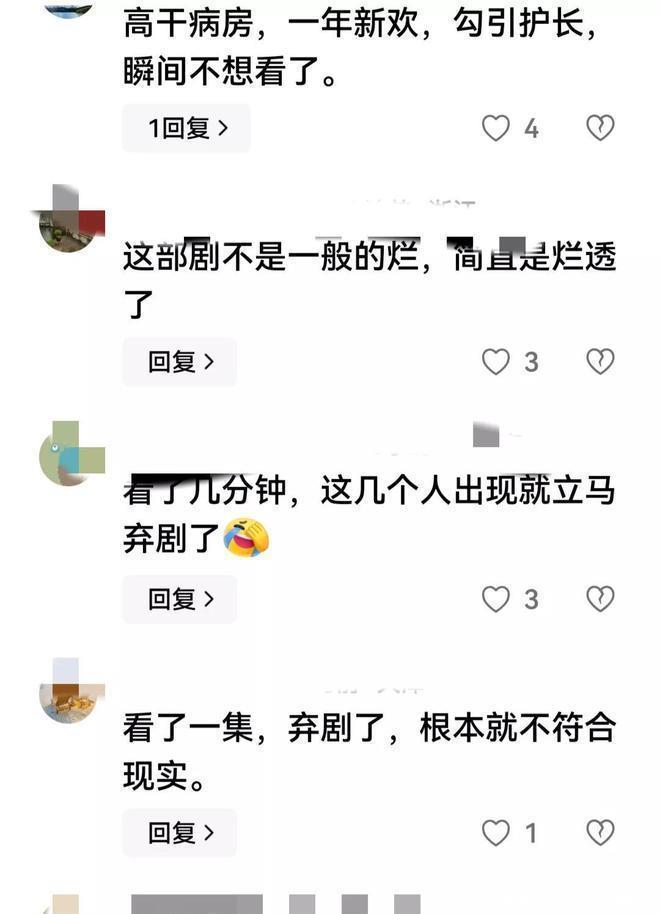Reply to the 看了一集 comment
The width and height of the screenshot is (660, 914).
[x=180, y=832]
